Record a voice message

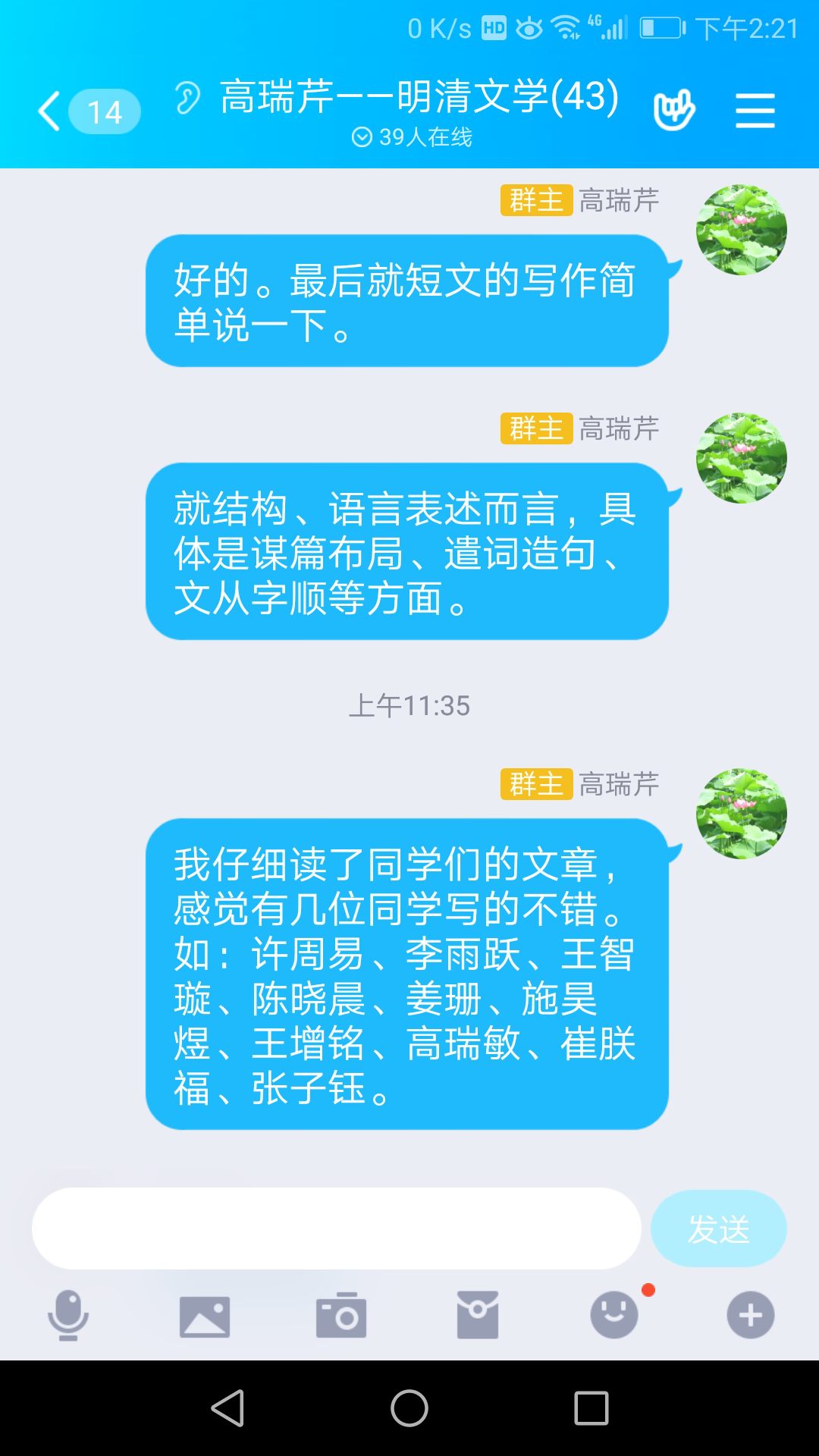68,1315
